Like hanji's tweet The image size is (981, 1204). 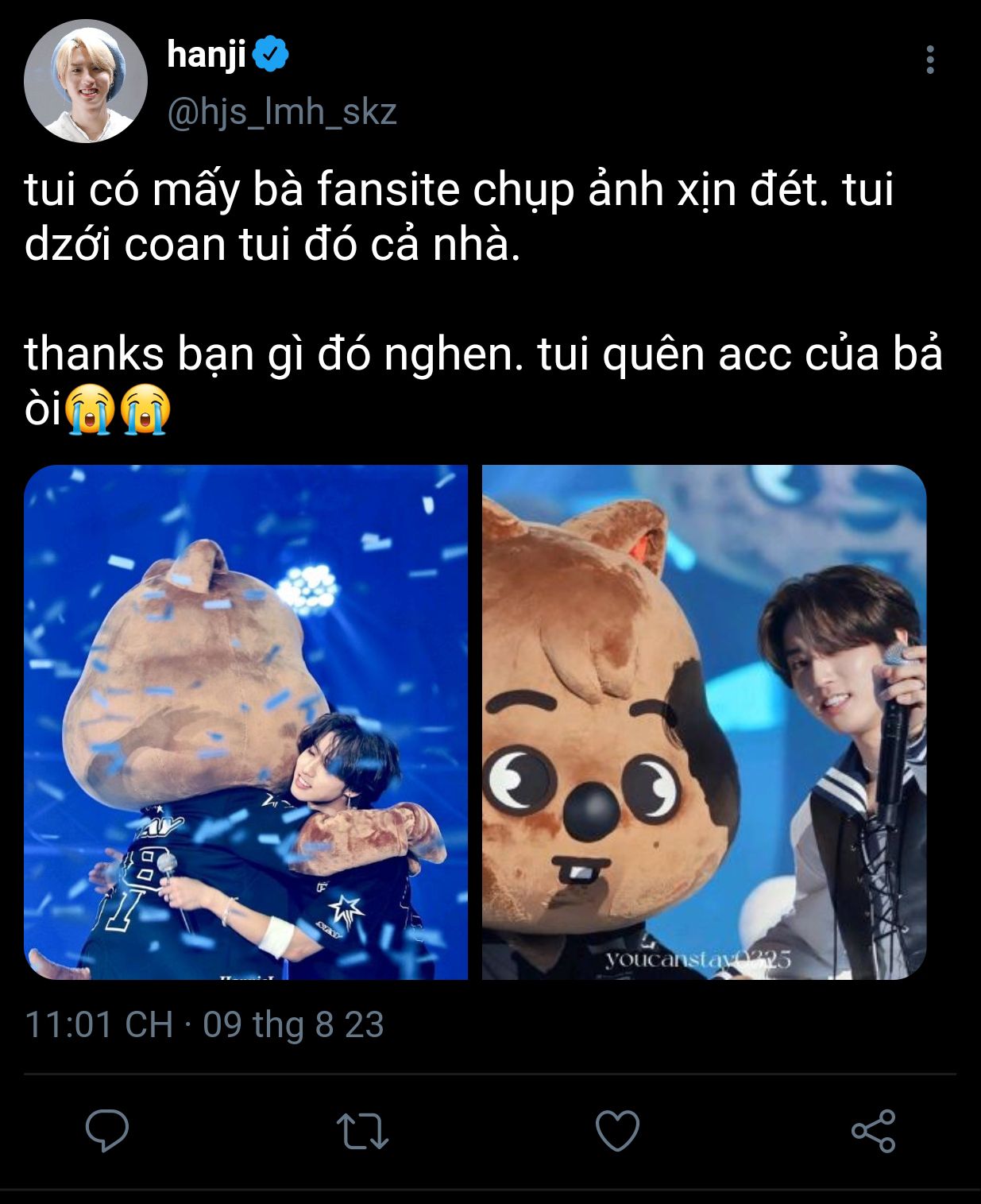[617, 1130]
